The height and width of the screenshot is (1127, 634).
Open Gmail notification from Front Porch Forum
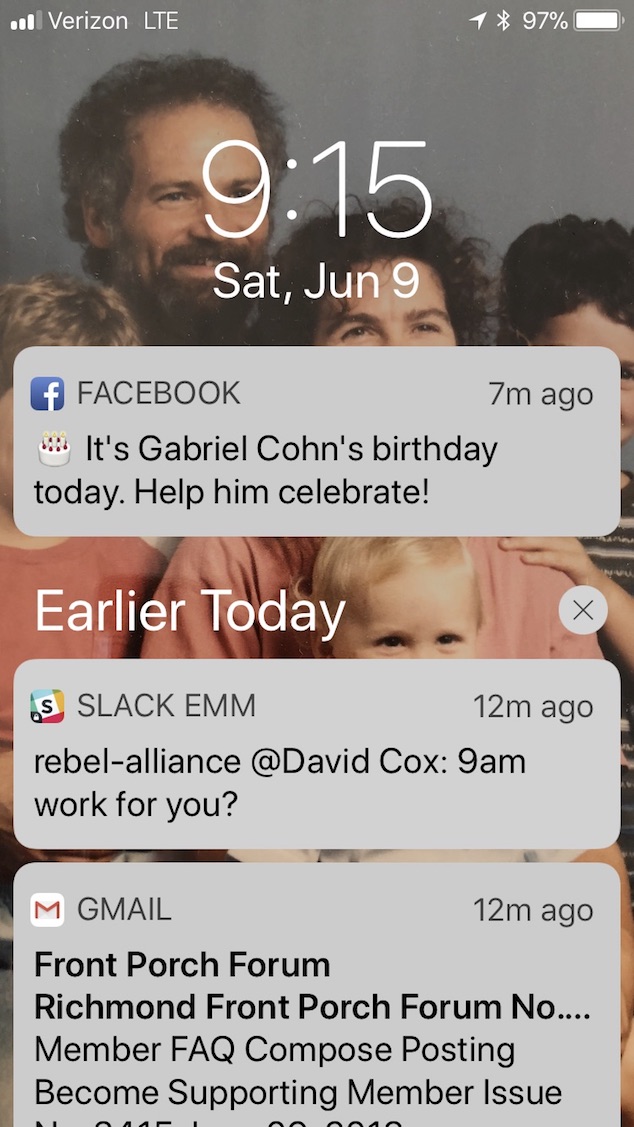click(x=316, y=1000)
